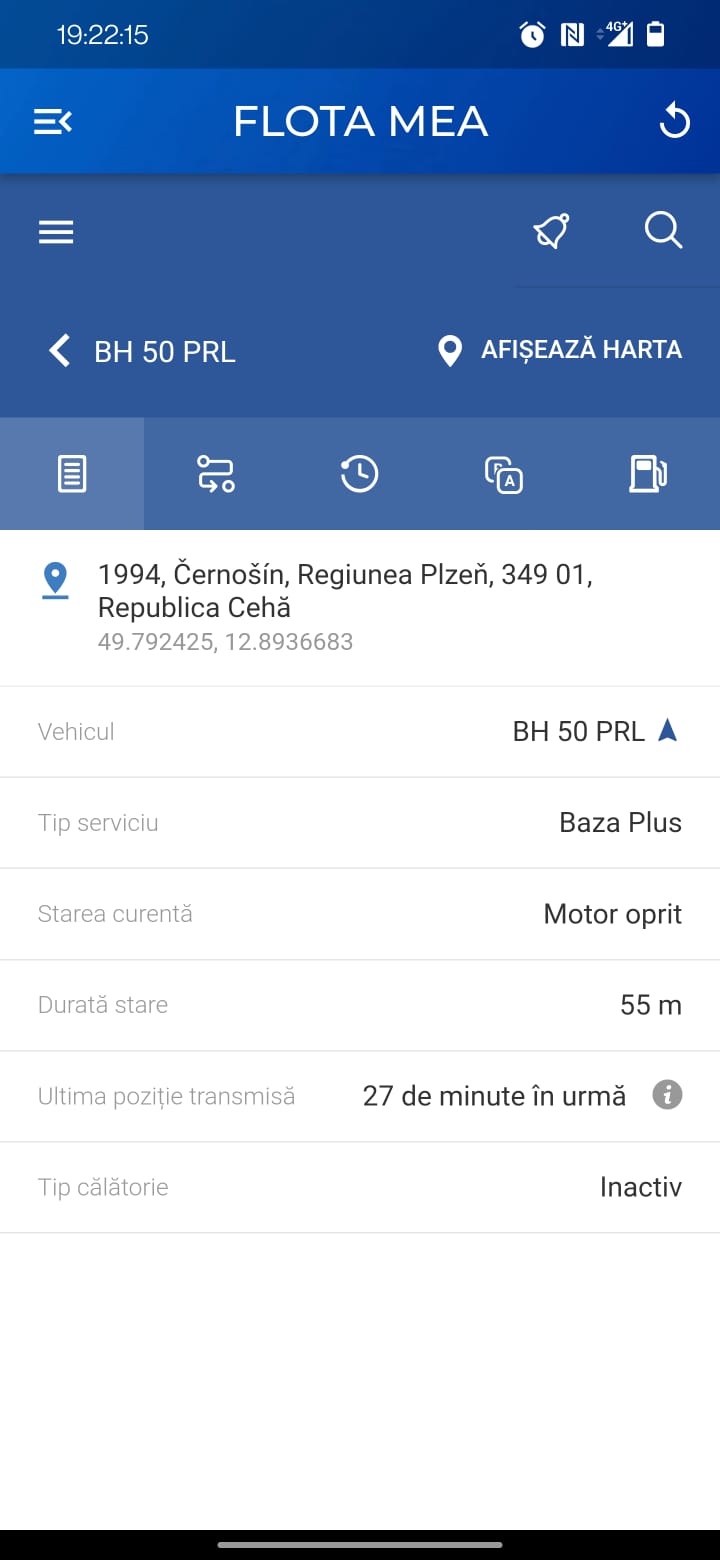Select the details document tab
This screenshot has height=1560, width=720.
click(x=72, y=473)
